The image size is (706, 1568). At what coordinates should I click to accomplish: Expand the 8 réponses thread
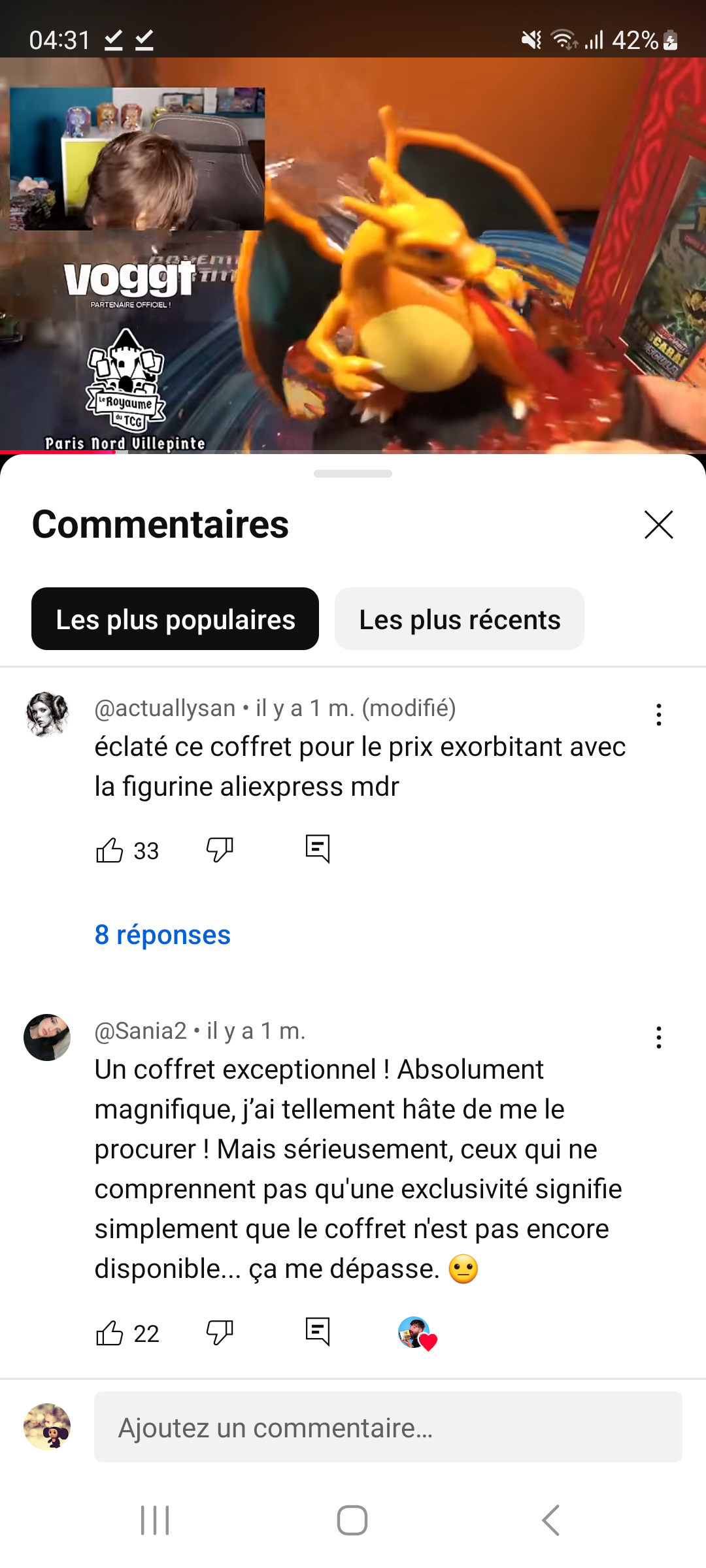coord(163,934)
